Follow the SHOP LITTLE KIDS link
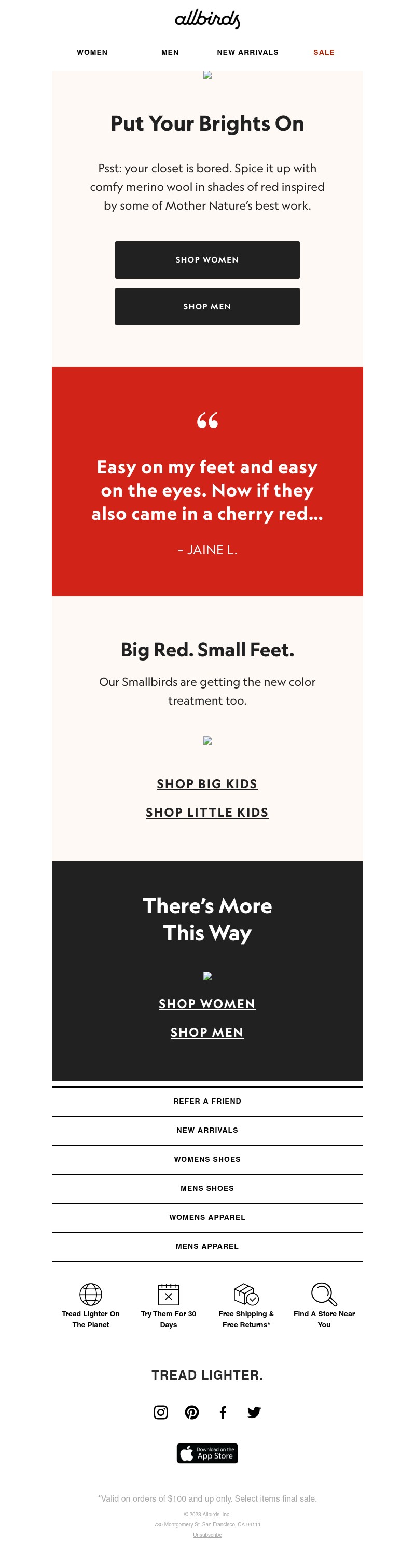415x1568 pixels. pos(207,813)
